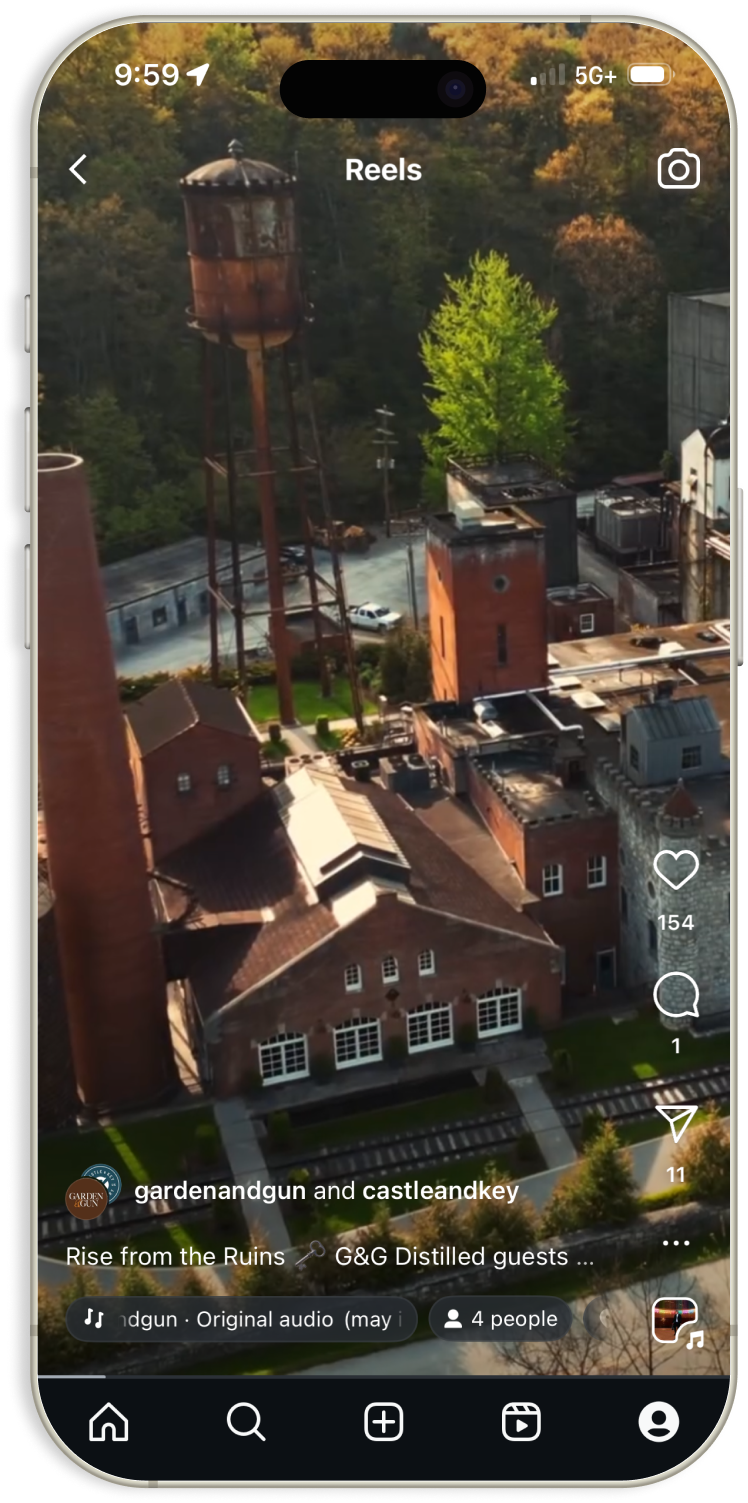The width and height of the screenshot is (748, 1503).
Task: Switch to the Home tab
Action: [x=109, y=1421]
